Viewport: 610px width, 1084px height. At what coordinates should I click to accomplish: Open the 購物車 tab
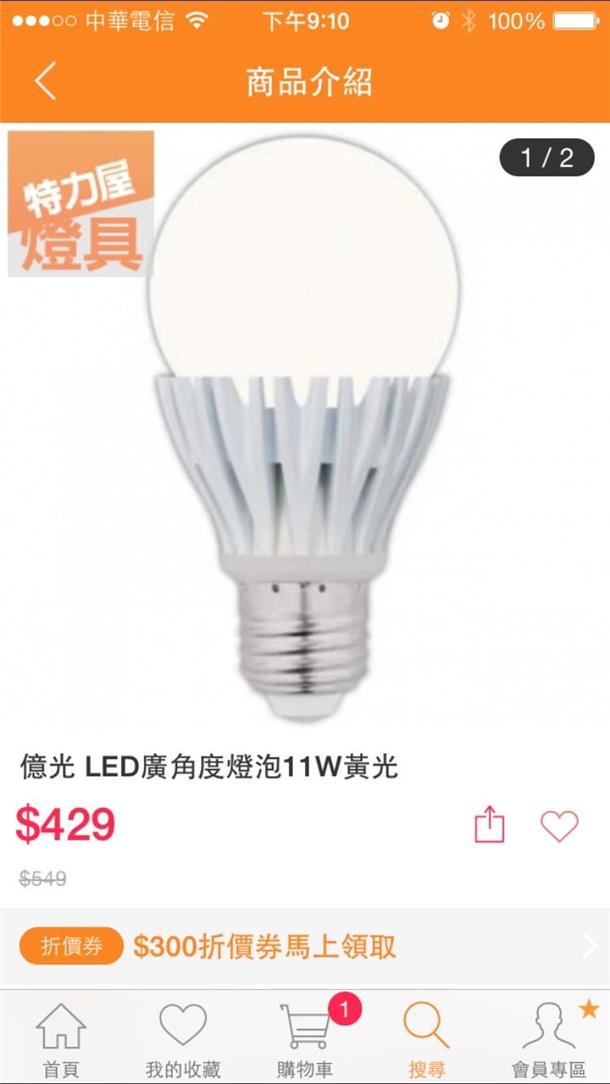pyautogui.click(x=305, y=1039)
